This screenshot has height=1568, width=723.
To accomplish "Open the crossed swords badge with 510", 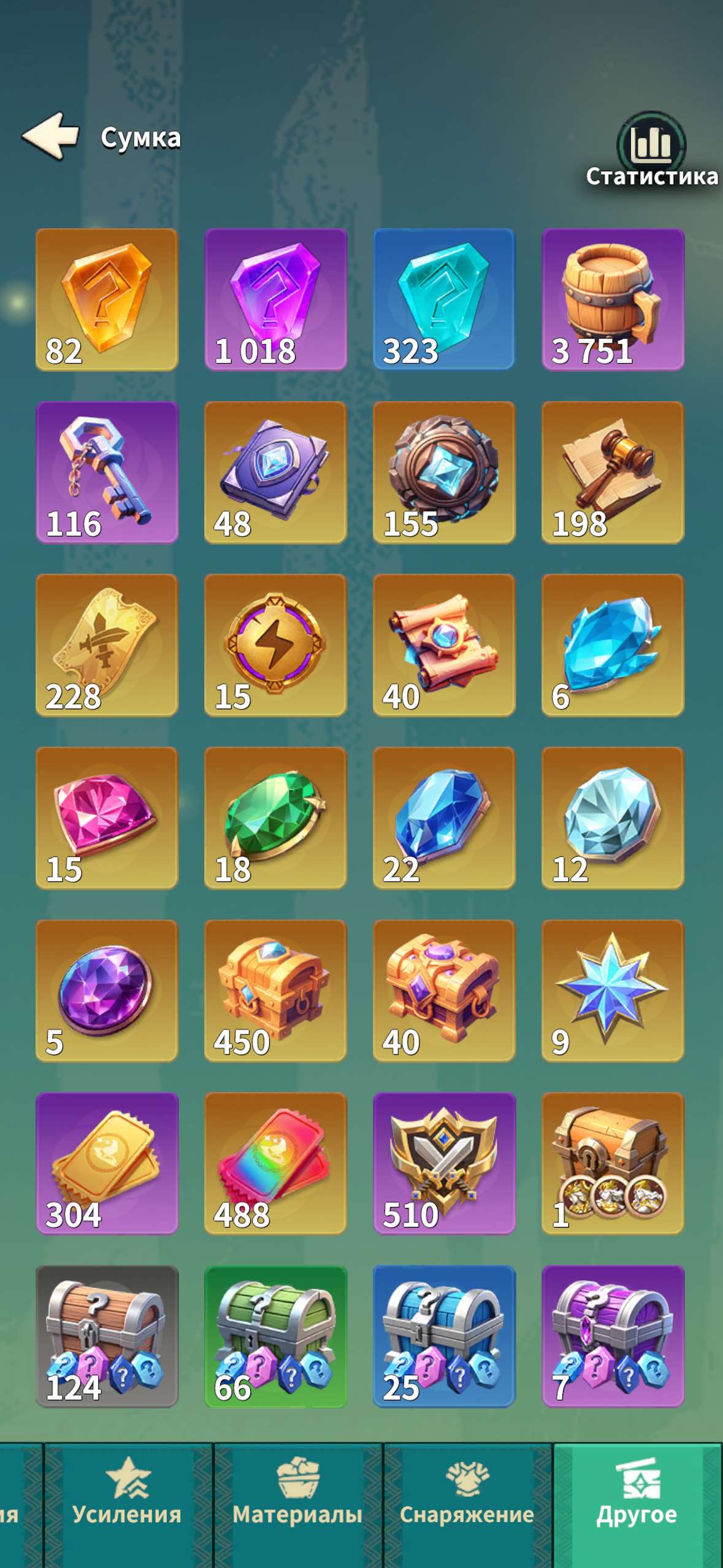I will pos(444,1164).
